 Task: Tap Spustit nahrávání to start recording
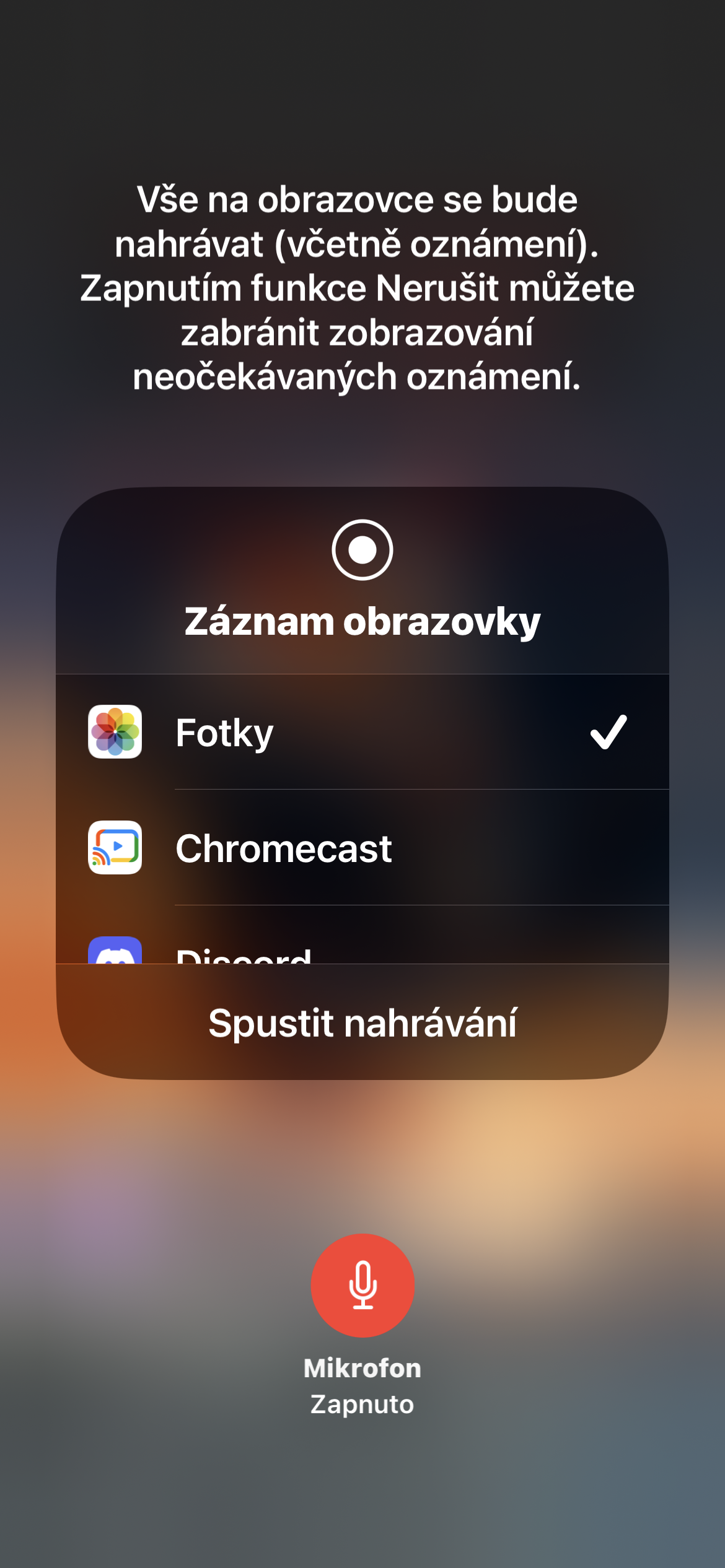pyautogui.click(x=362, y=1022)
